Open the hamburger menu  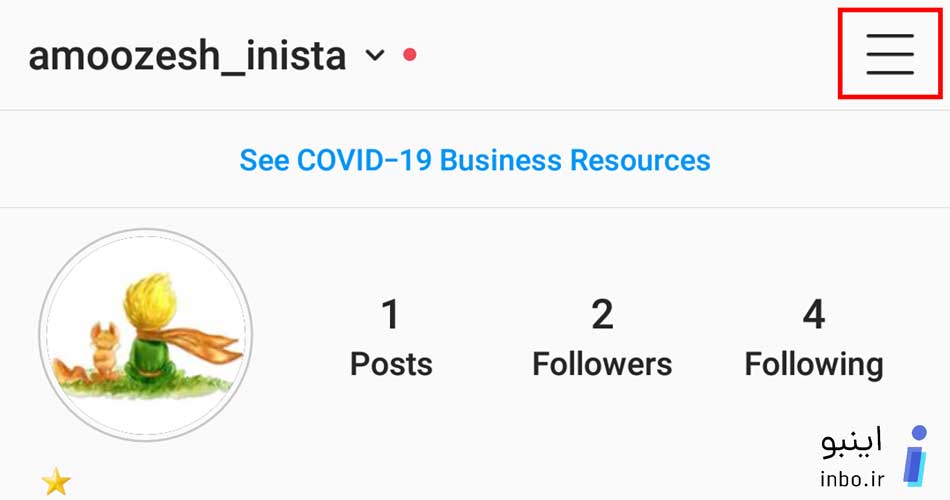point(890,54)
